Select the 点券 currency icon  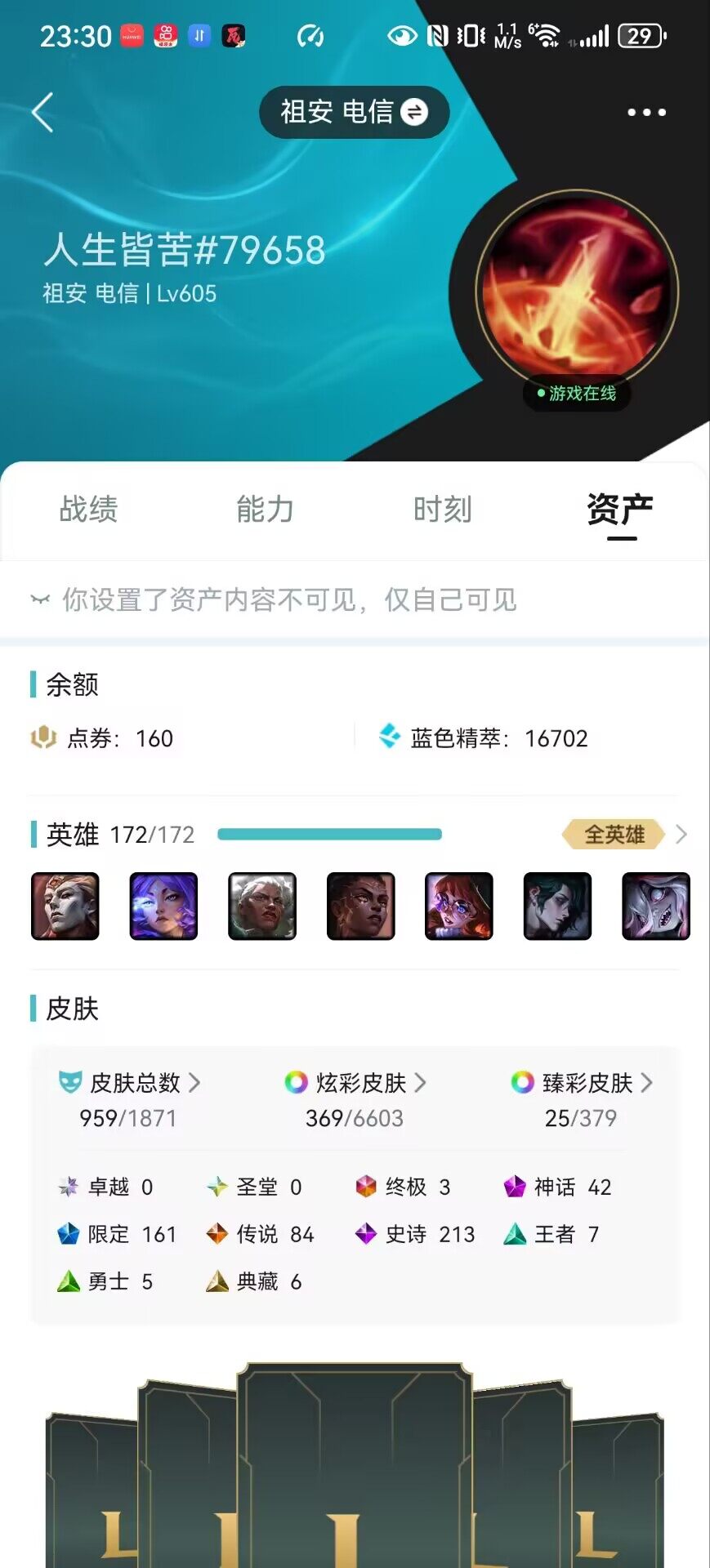click(46, 738)
